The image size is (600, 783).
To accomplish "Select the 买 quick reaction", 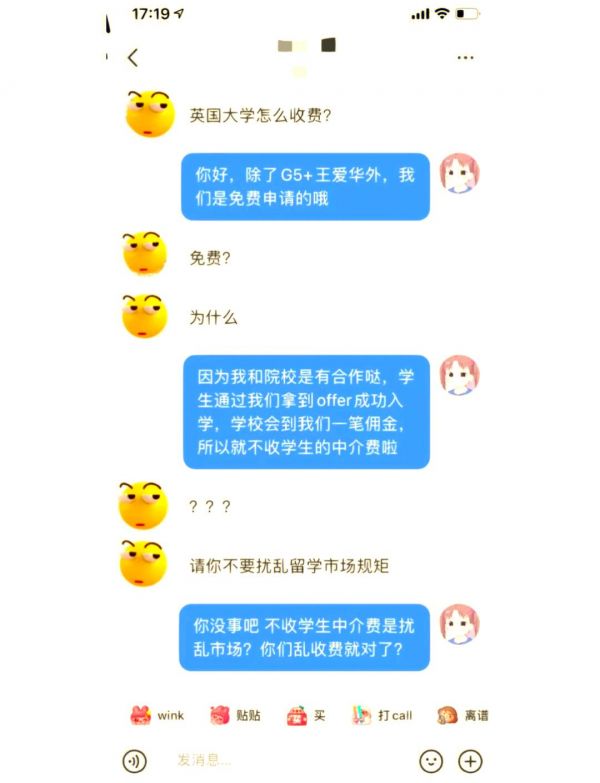I will pyautogui.click(x=306, y=716).
